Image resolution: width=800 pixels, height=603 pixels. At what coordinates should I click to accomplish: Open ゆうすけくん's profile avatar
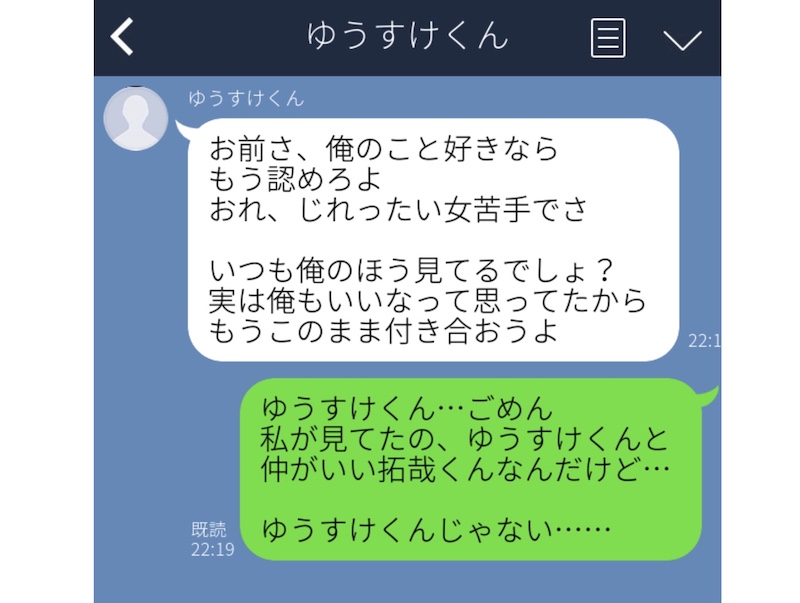tap(136, 119)
